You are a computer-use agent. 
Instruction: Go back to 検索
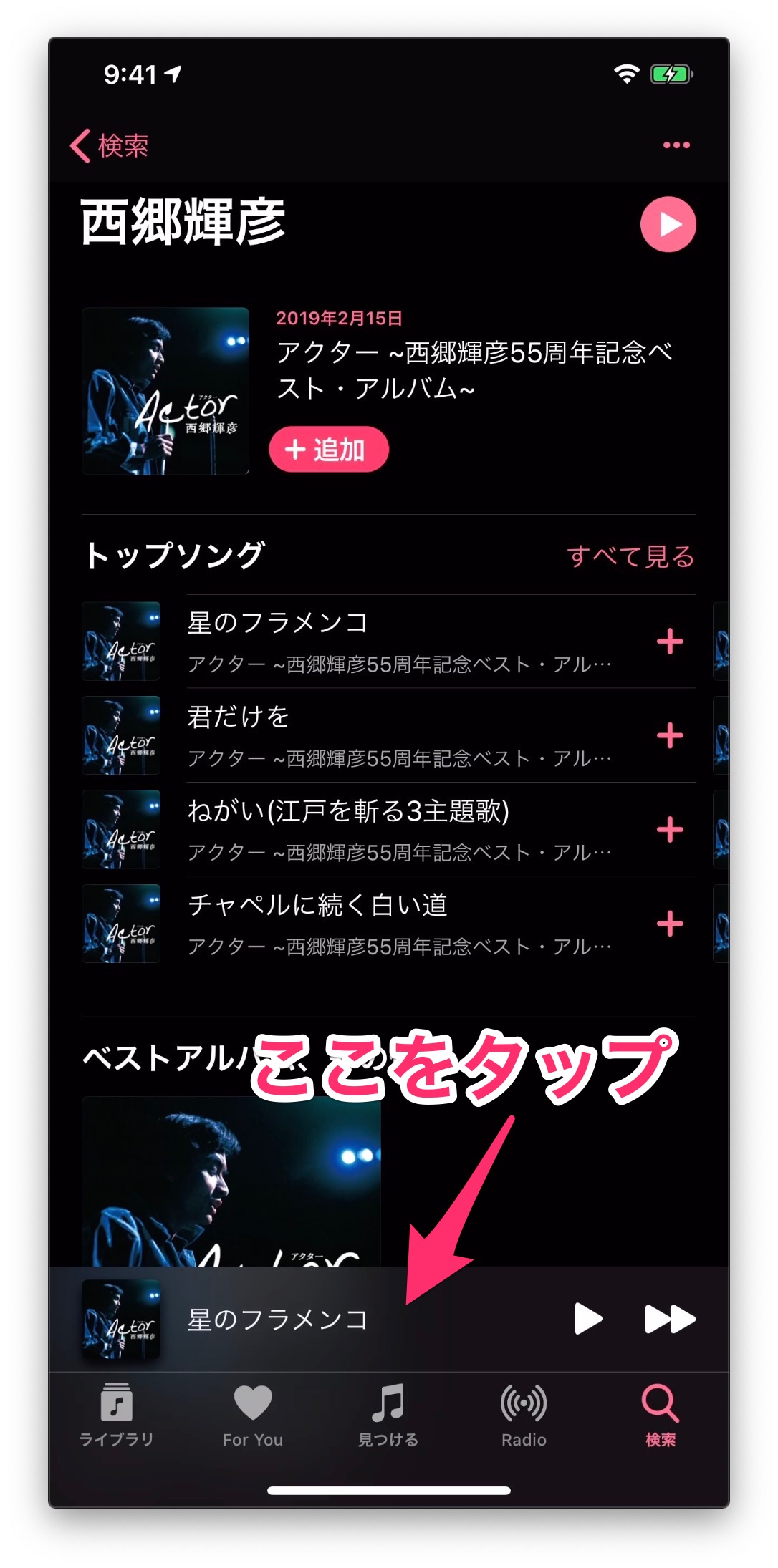110,145
